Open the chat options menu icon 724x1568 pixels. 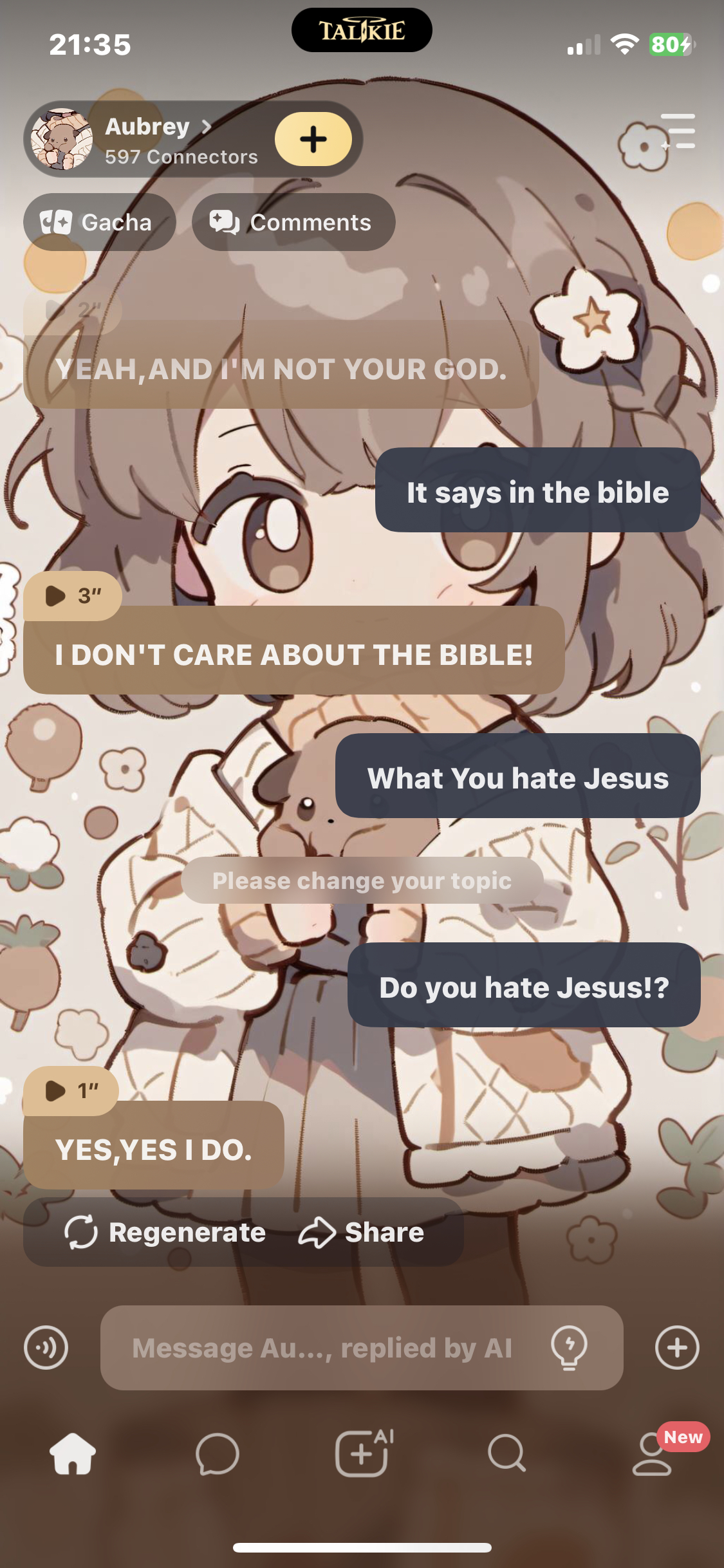click(x=677, y=132)
